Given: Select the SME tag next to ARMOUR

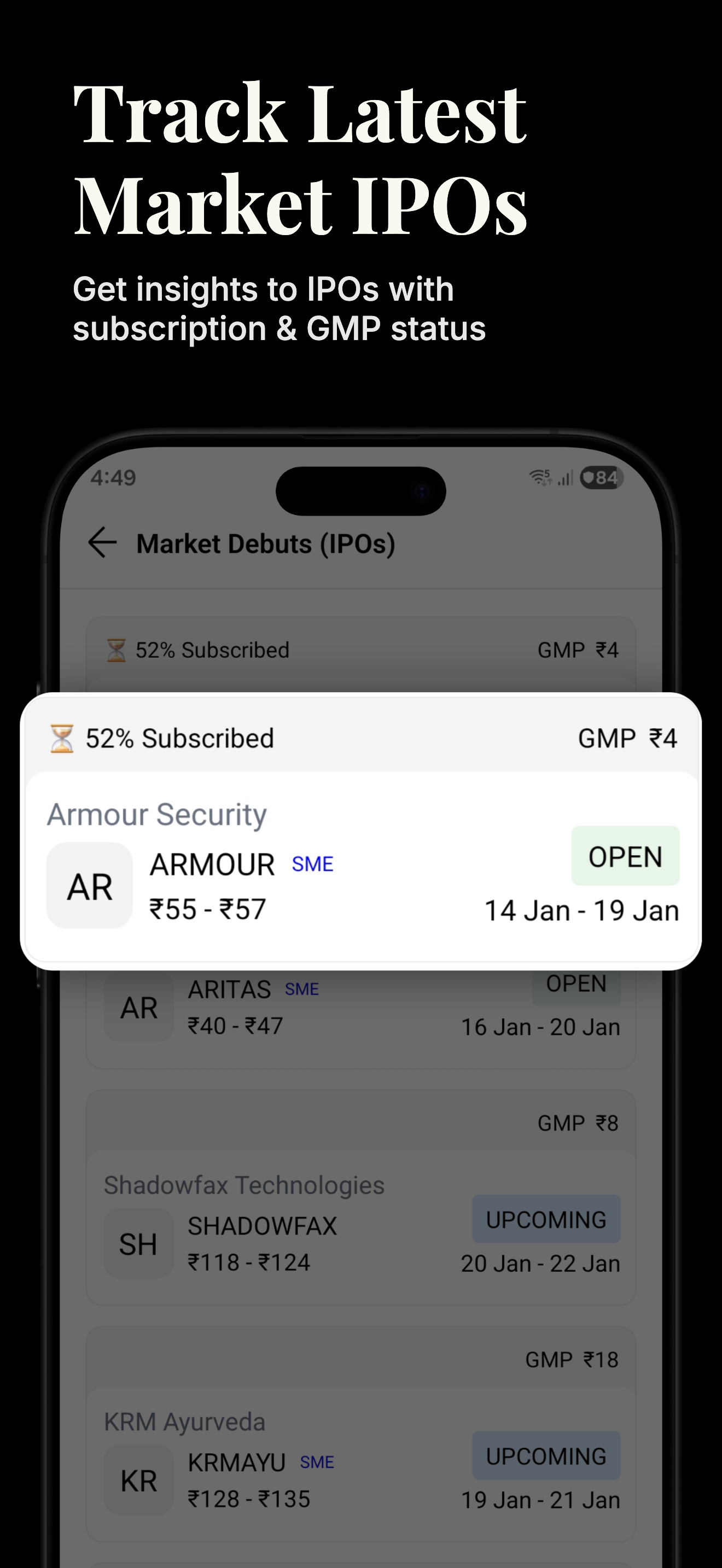Looking at the screenshot, I should (x=312, y=864).
